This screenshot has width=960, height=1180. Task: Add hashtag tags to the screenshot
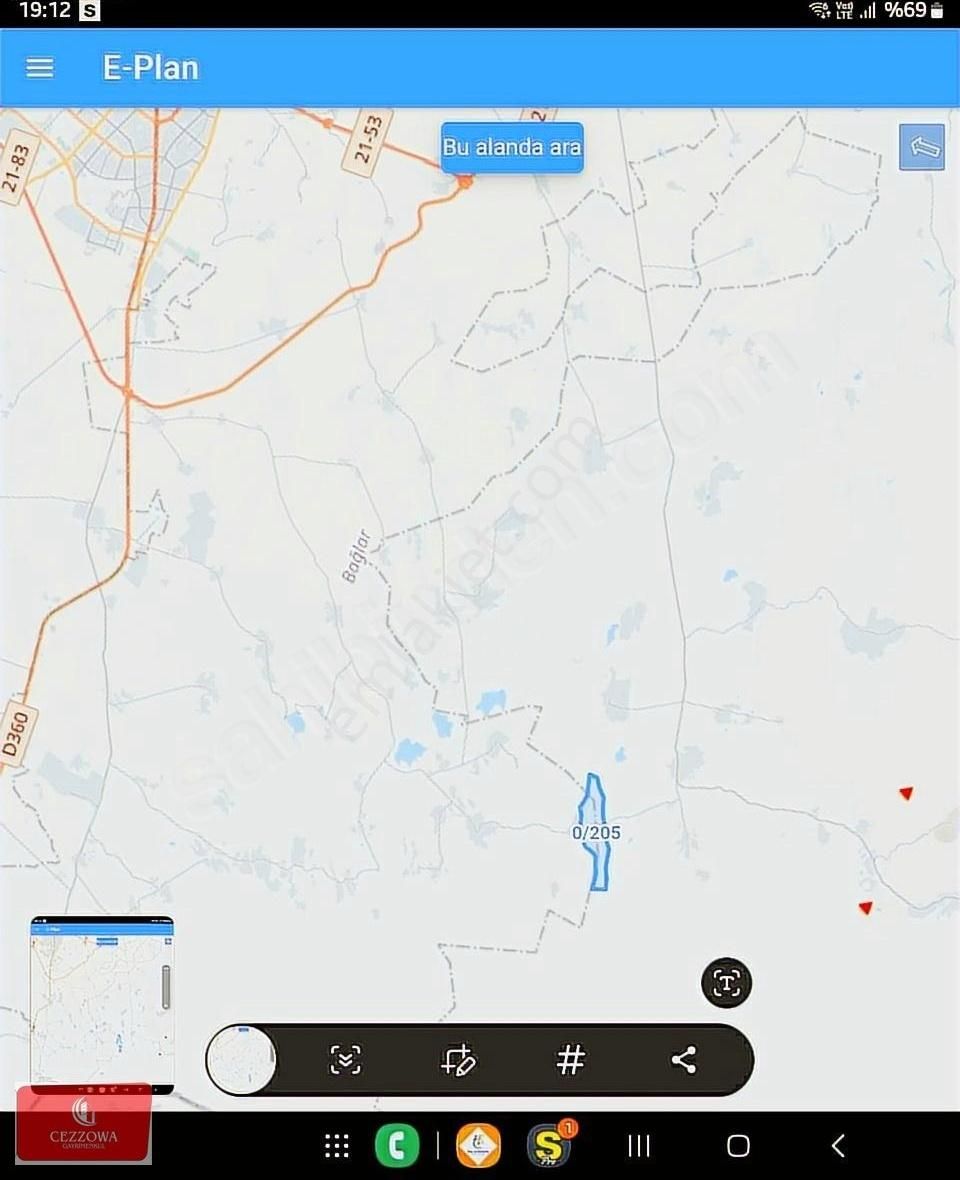(x=570, y=1060)
